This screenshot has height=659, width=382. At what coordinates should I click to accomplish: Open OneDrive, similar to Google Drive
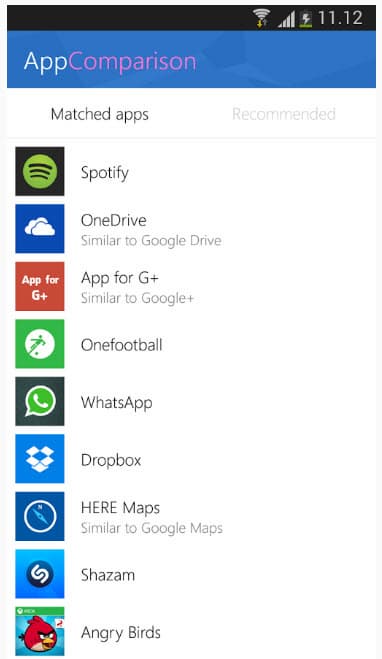pyautogui.click(x=191, y=229)
